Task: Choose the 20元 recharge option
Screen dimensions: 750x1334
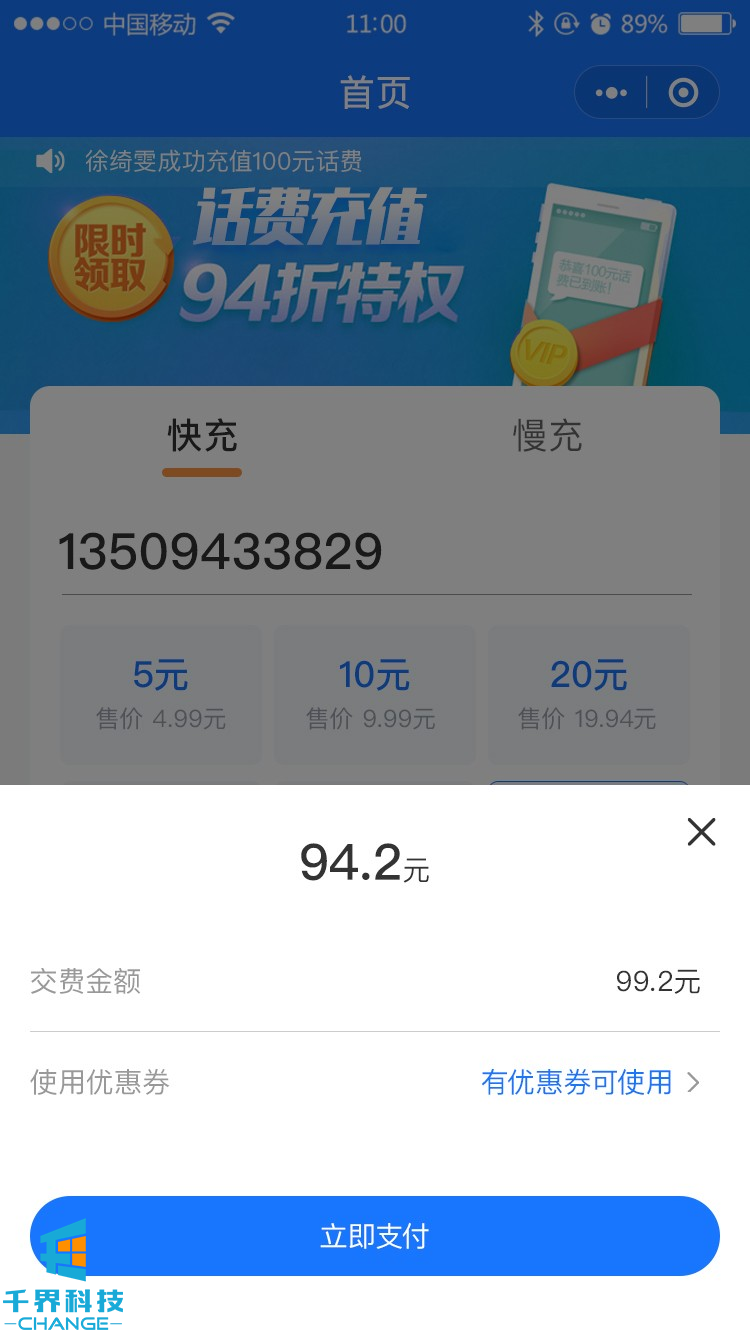Action: (x=588, y=694)
